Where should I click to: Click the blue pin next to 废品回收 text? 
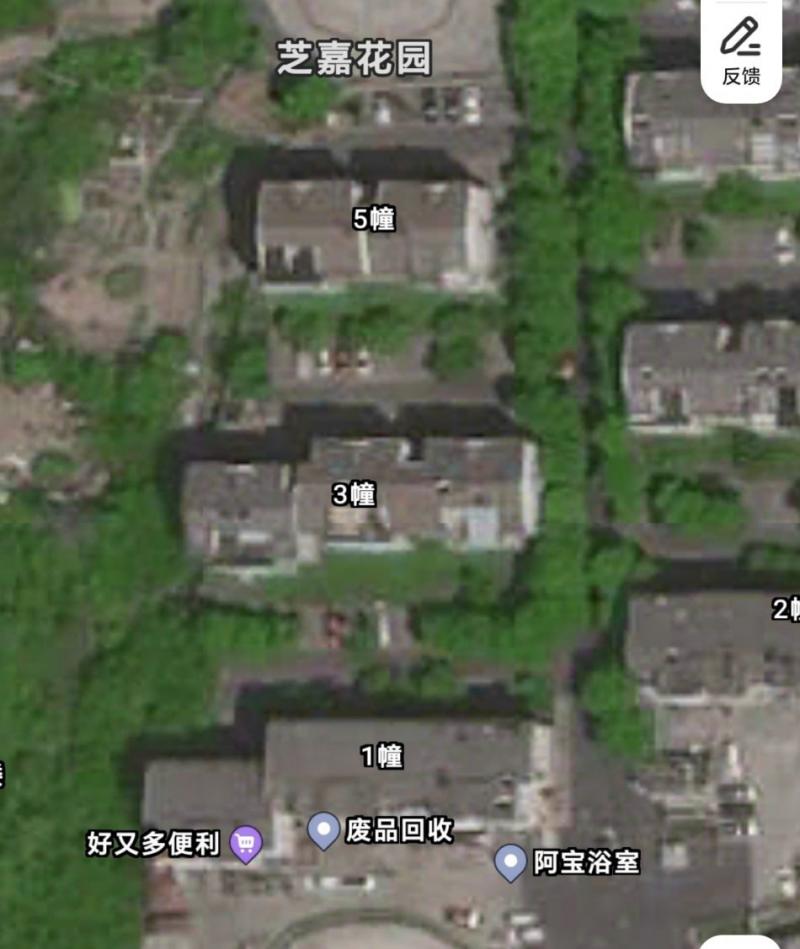[323, 827]
